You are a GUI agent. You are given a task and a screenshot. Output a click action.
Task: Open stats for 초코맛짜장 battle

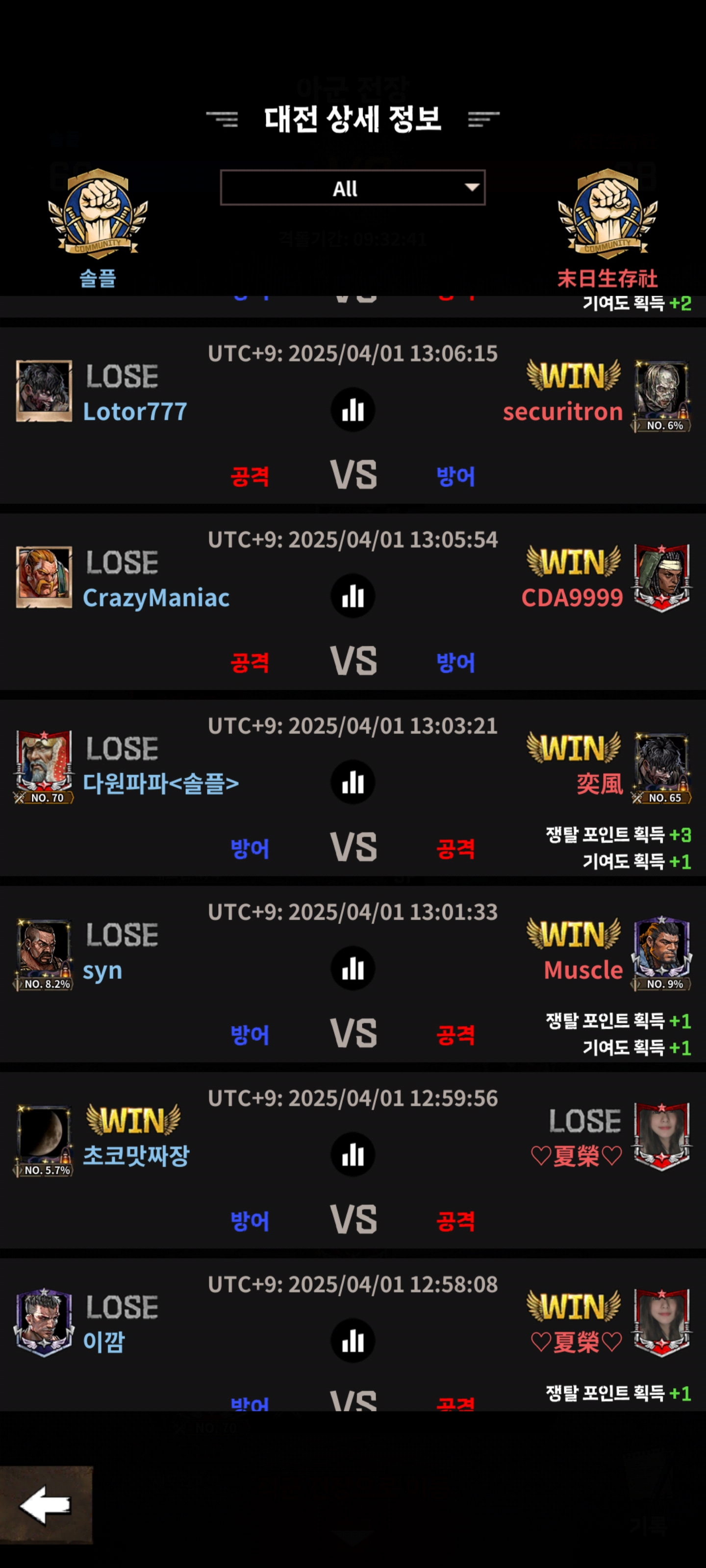click(353, 1155)
